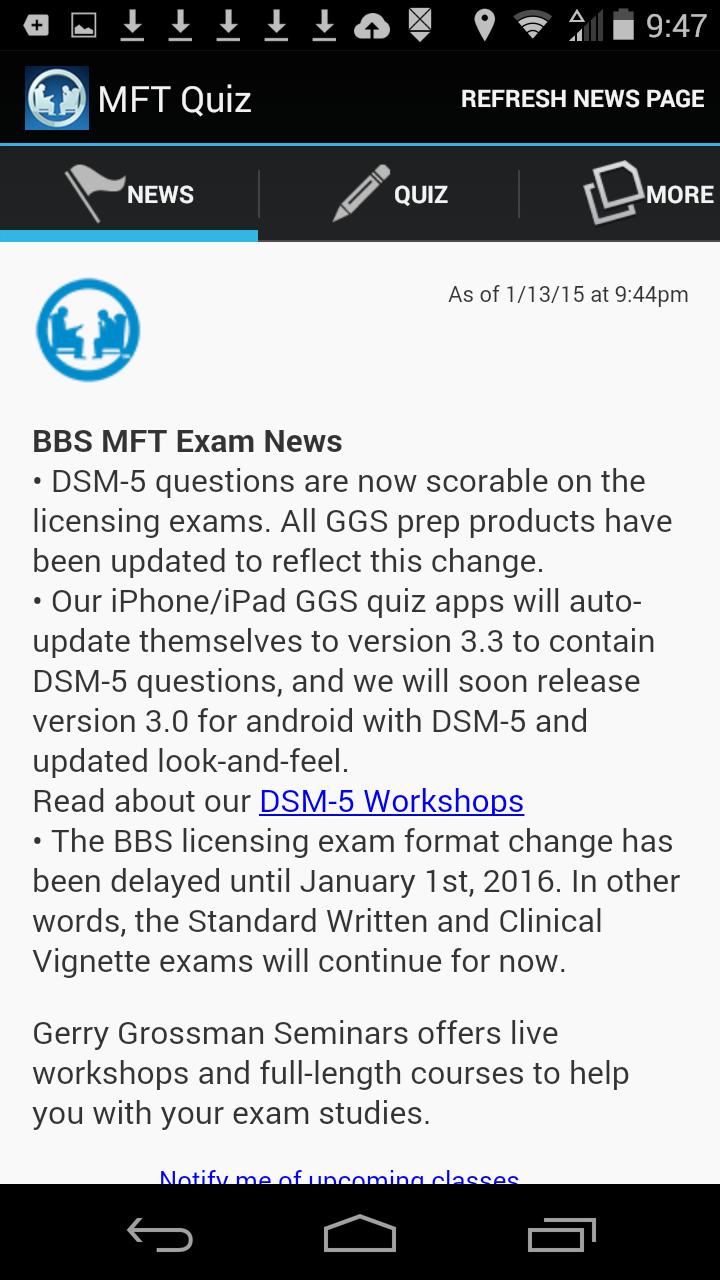Open the MORE tab
720x1280 pixels.
pos(650,194)
